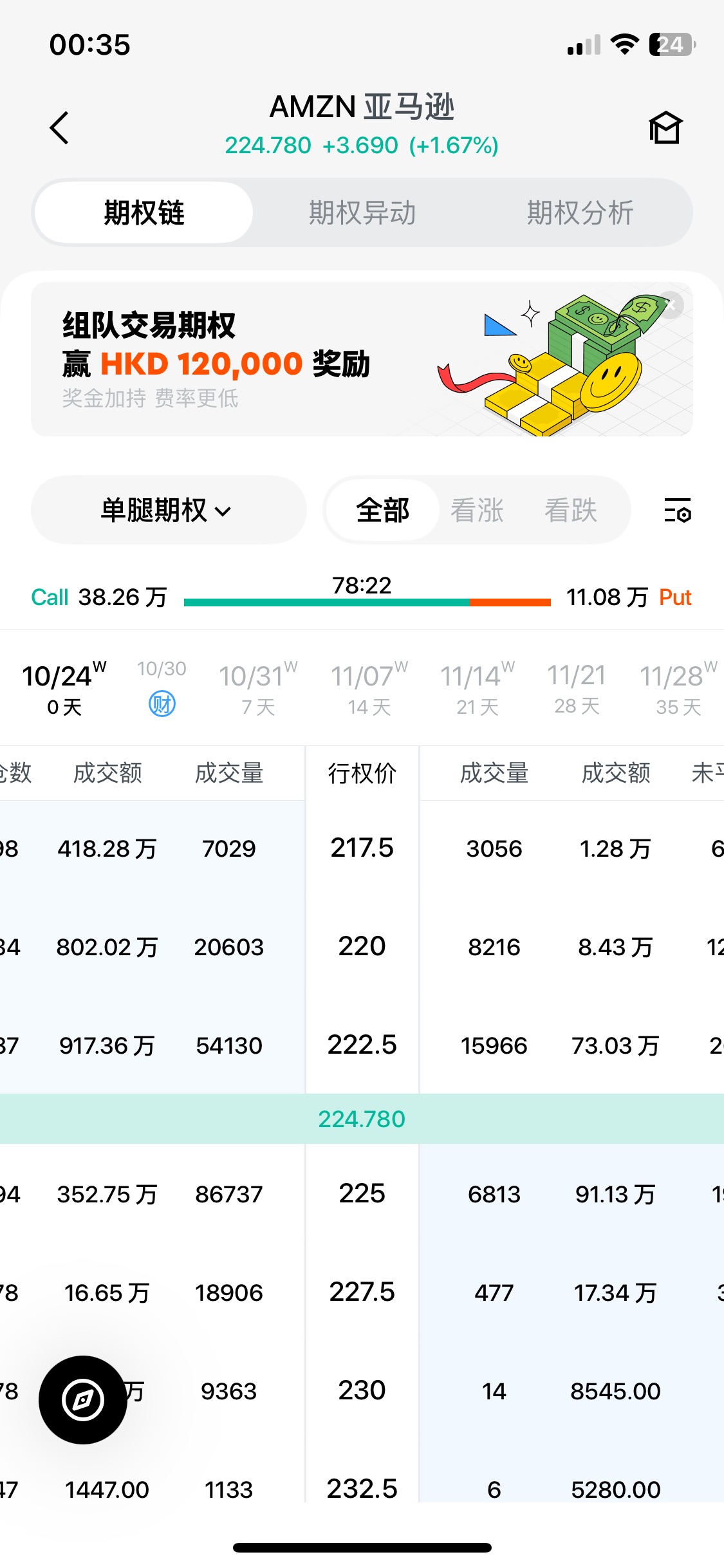View the 10/30 earnings date
Screen dimensions: 724x1568
coord(162,687)
